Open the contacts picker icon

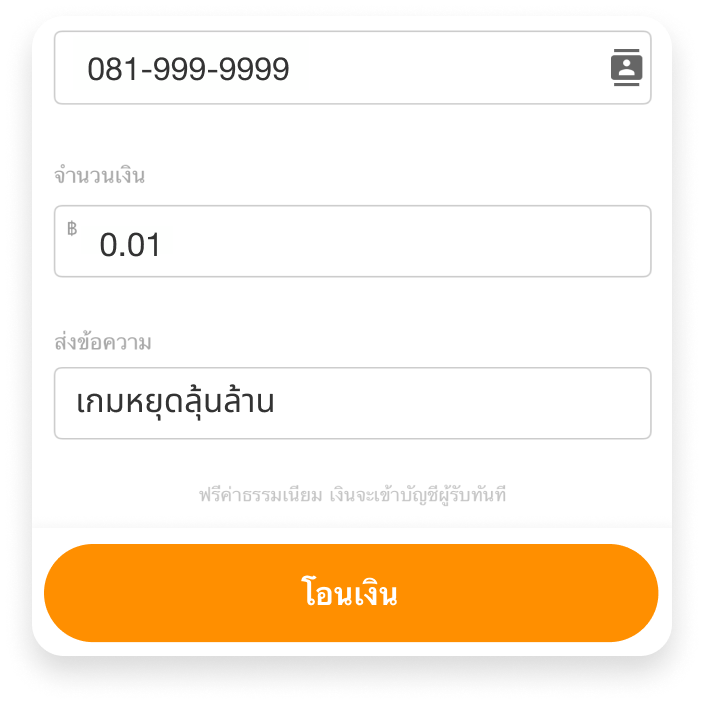pyautogui.click(x=626, y=68)
